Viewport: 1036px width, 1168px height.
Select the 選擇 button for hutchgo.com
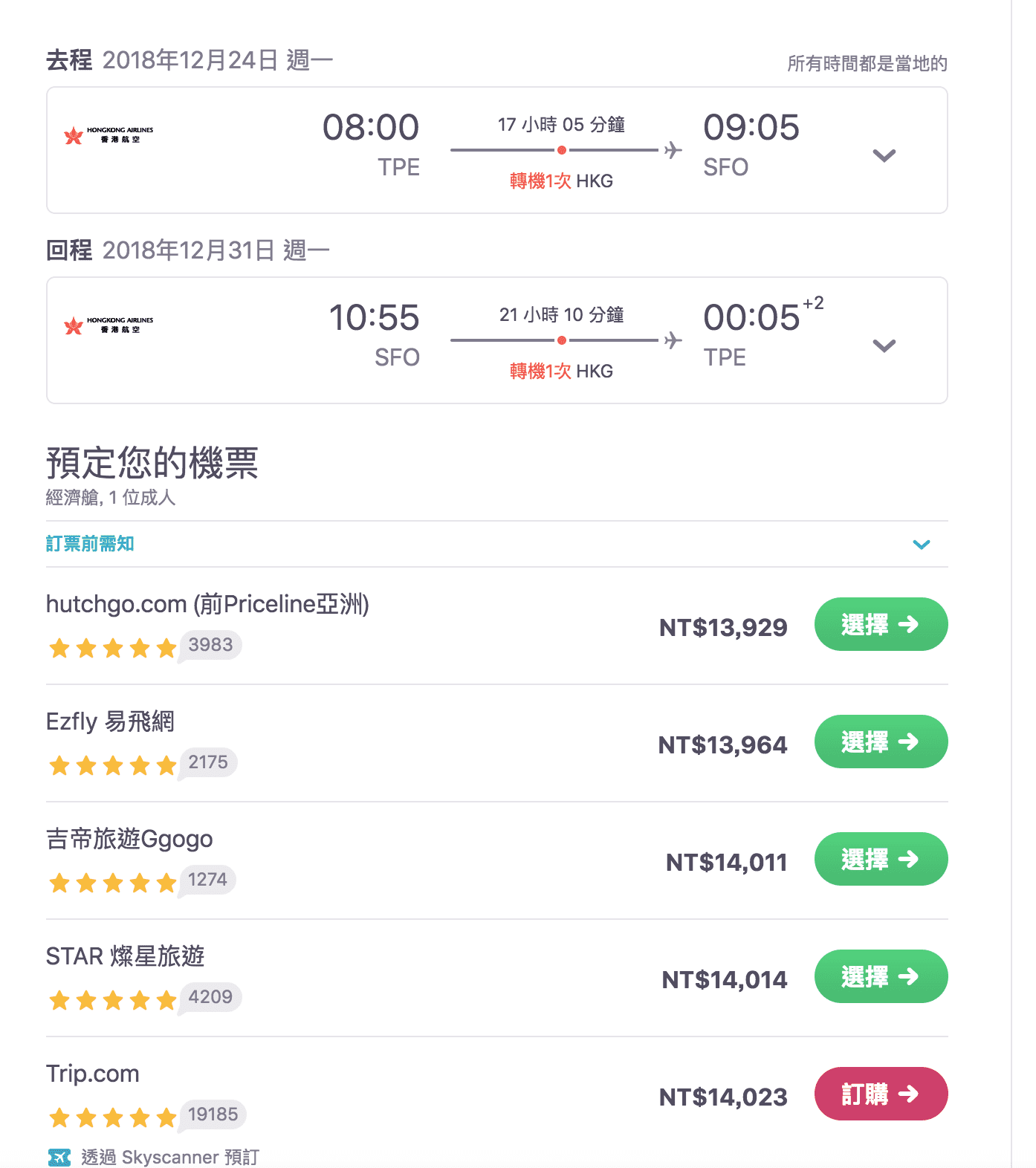[881, 625]
